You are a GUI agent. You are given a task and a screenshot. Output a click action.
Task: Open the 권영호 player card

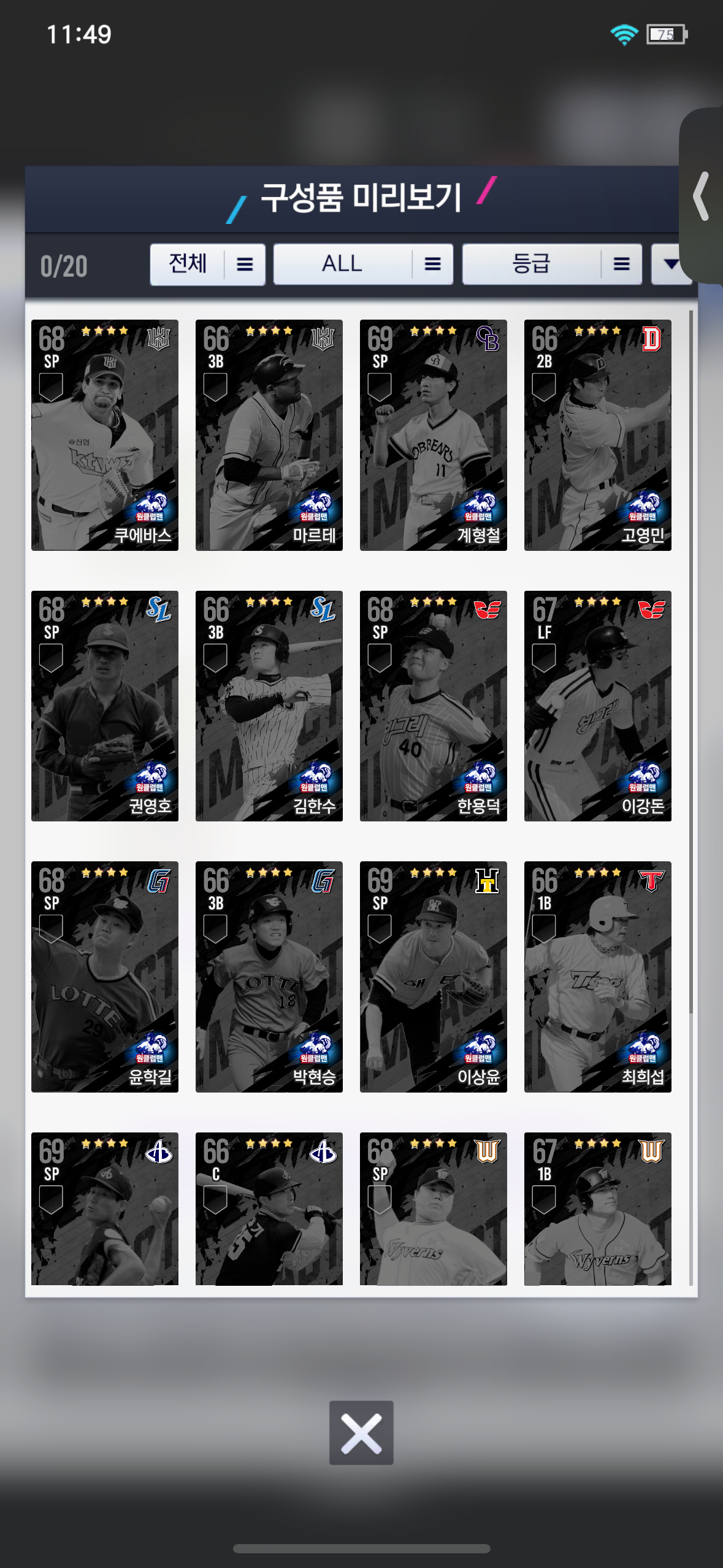click(x=105, y=705)
